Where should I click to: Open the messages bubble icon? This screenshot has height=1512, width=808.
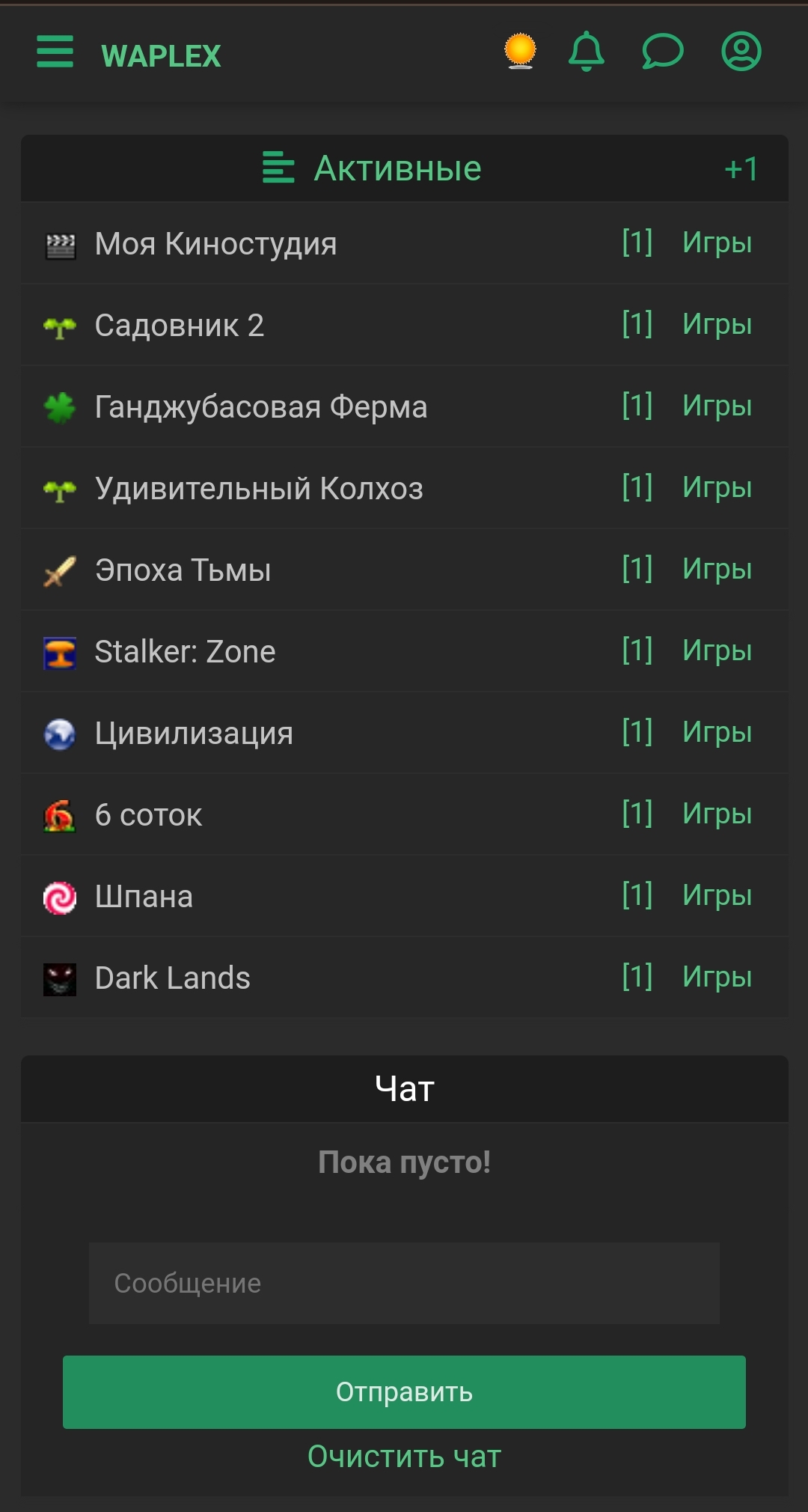663,52
